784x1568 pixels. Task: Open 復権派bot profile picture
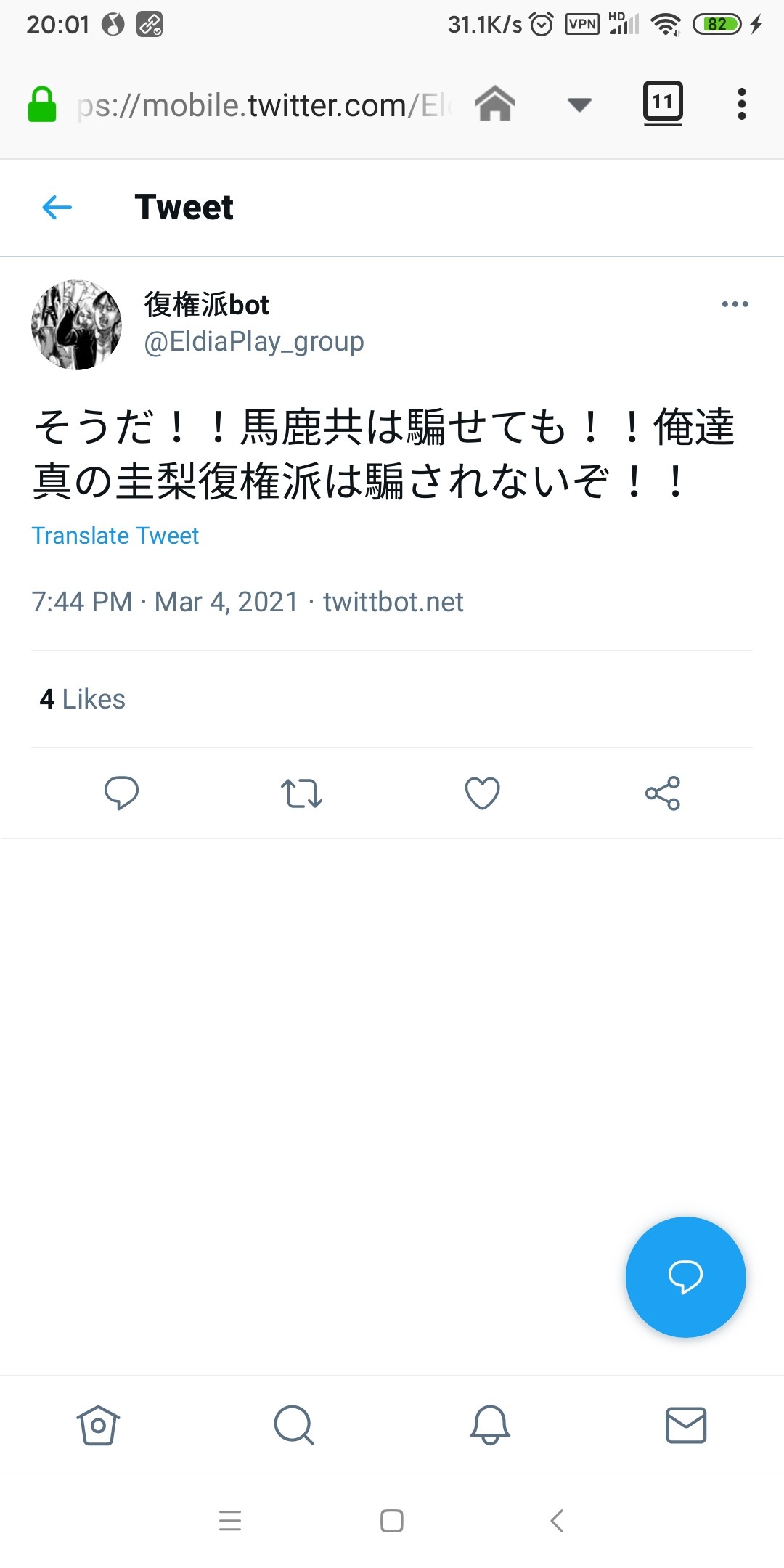click(x=77, y=324)
